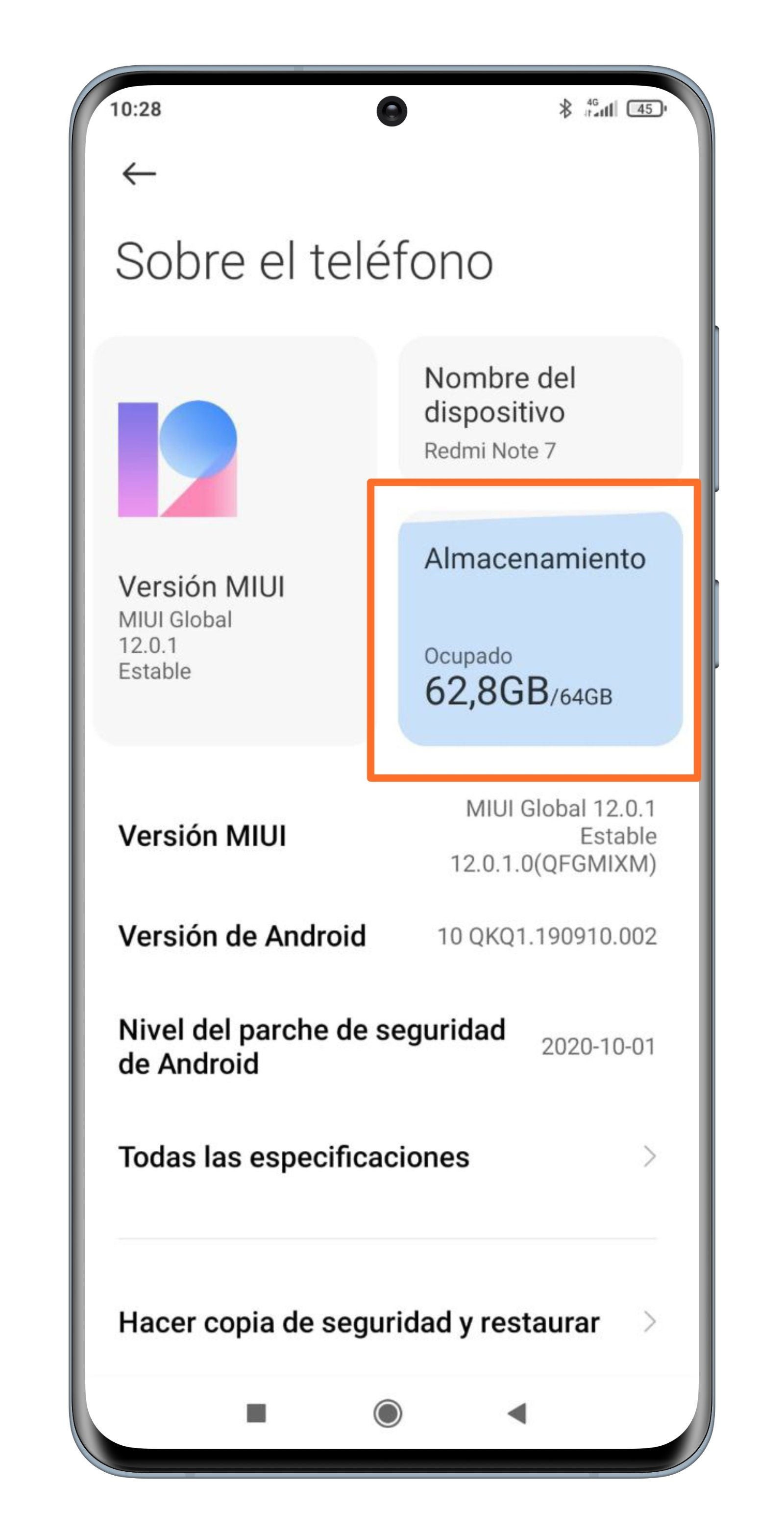Open the Almacenamiento storage card

539,628
